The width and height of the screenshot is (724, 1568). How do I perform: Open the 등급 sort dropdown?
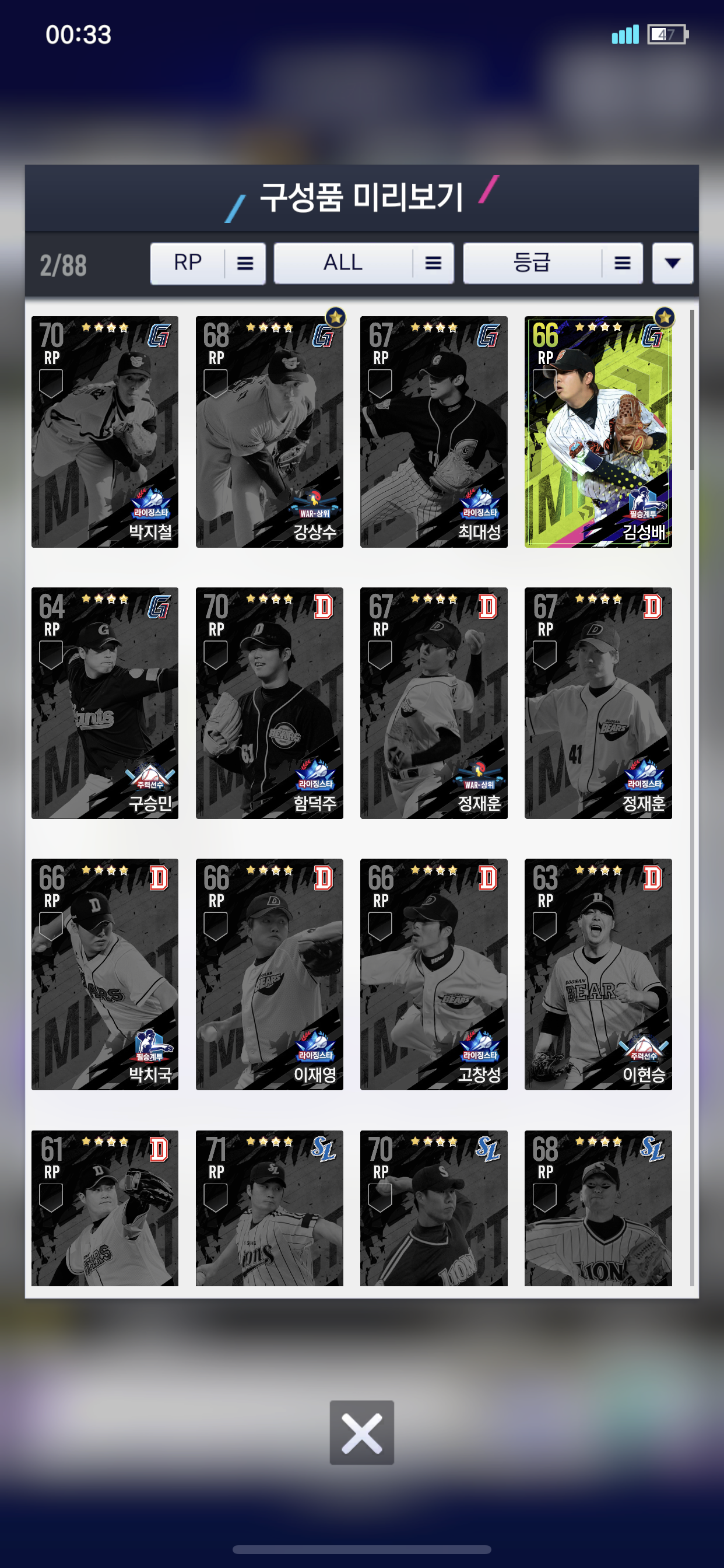(x=553, y=263)
